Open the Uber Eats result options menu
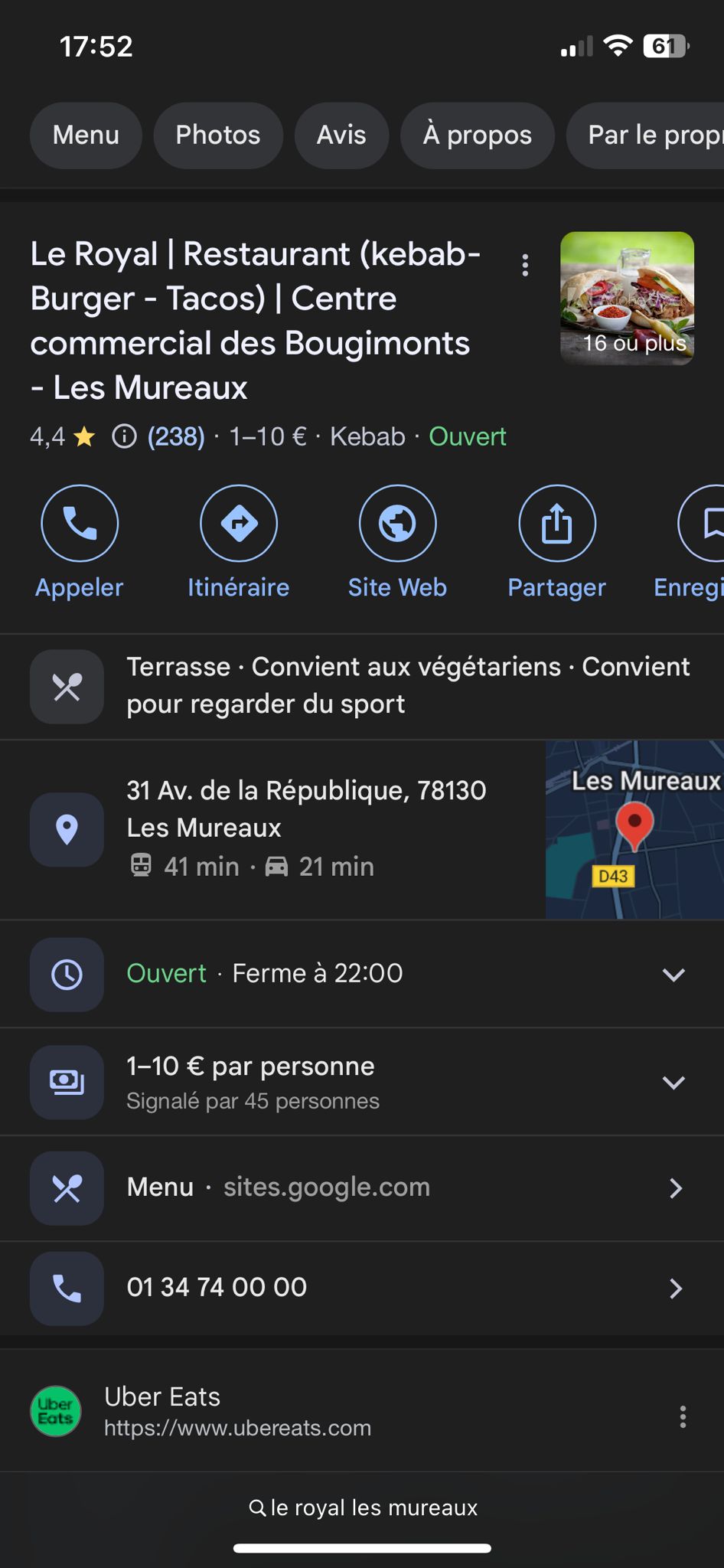Image resolution: width=724 pixels, height=1568 pixels. tap(683, 1416)
